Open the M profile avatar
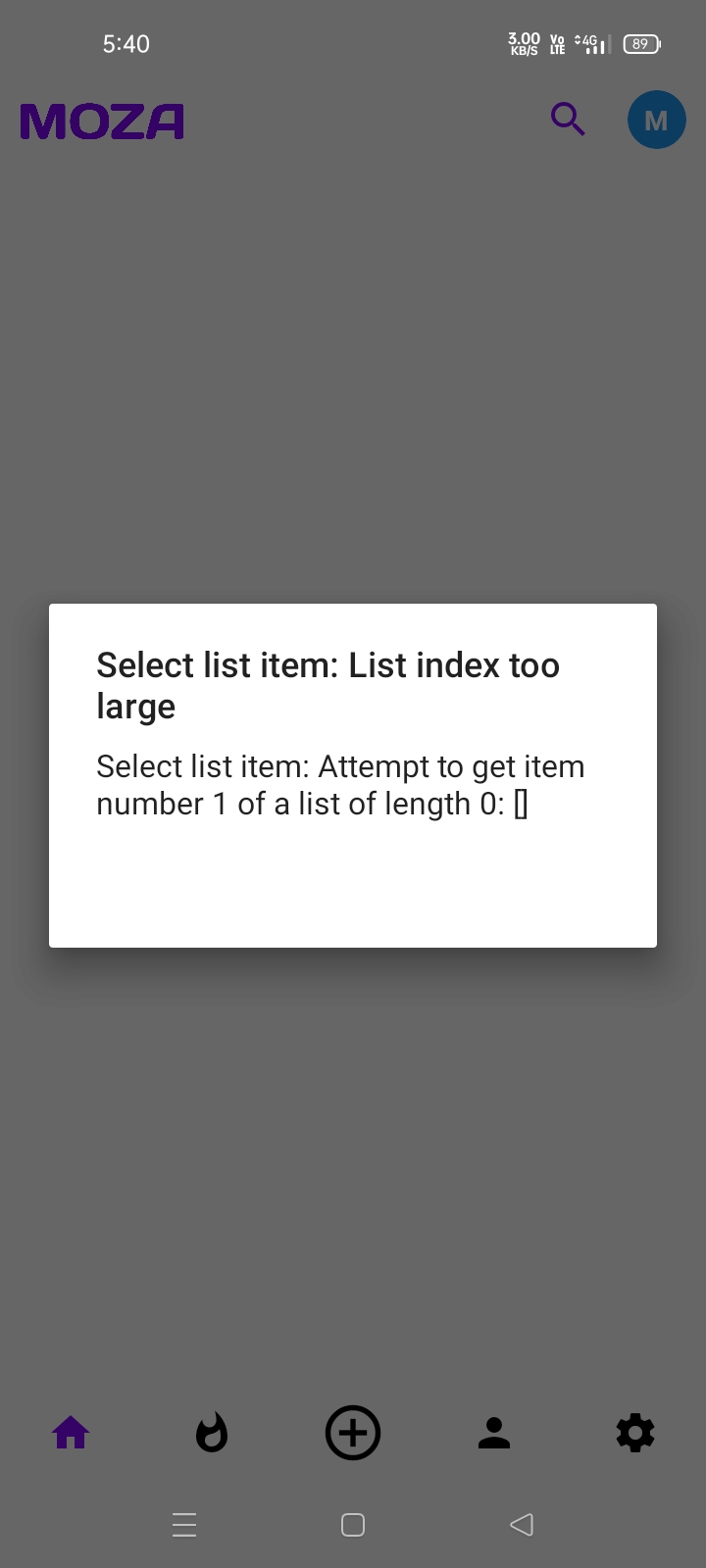This screenshot has height=1568, width=706. click(x=656, y=120)
